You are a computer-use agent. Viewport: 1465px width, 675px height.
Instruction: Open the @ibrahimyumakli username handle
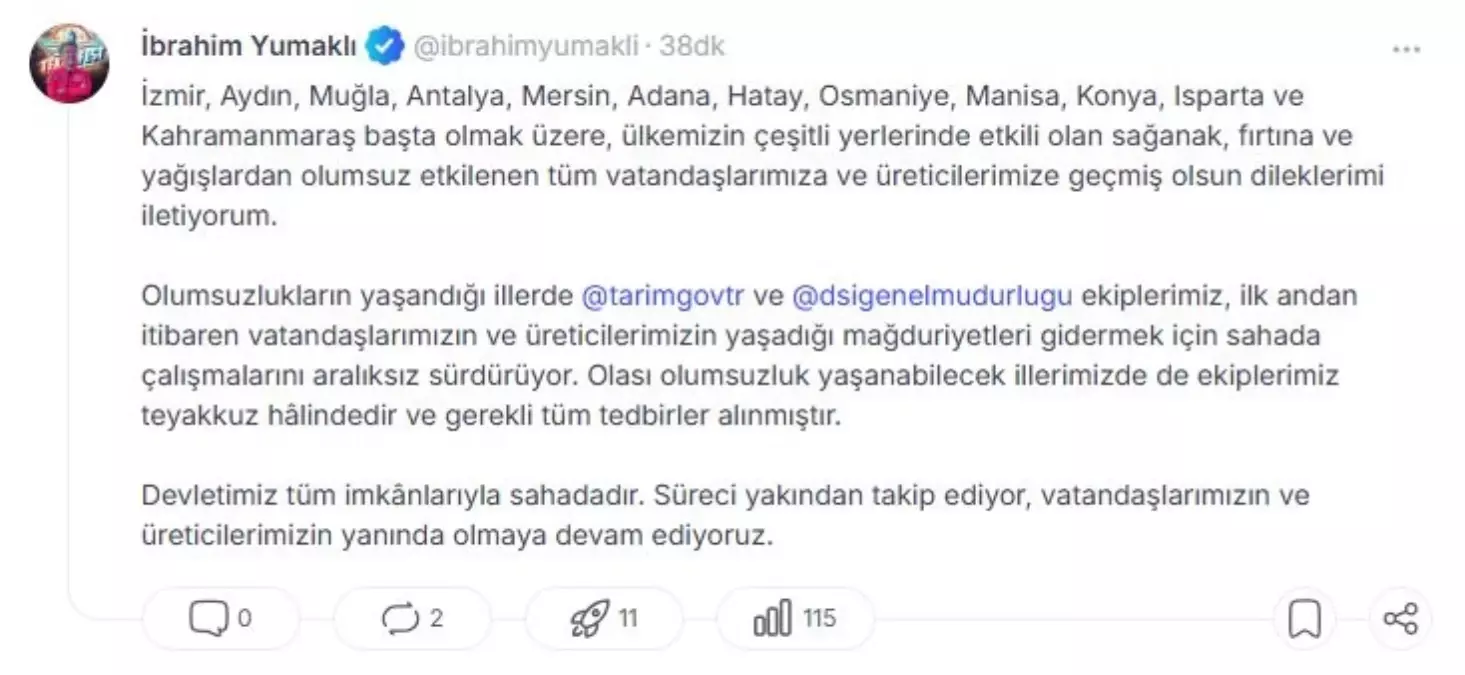point(526,46)
